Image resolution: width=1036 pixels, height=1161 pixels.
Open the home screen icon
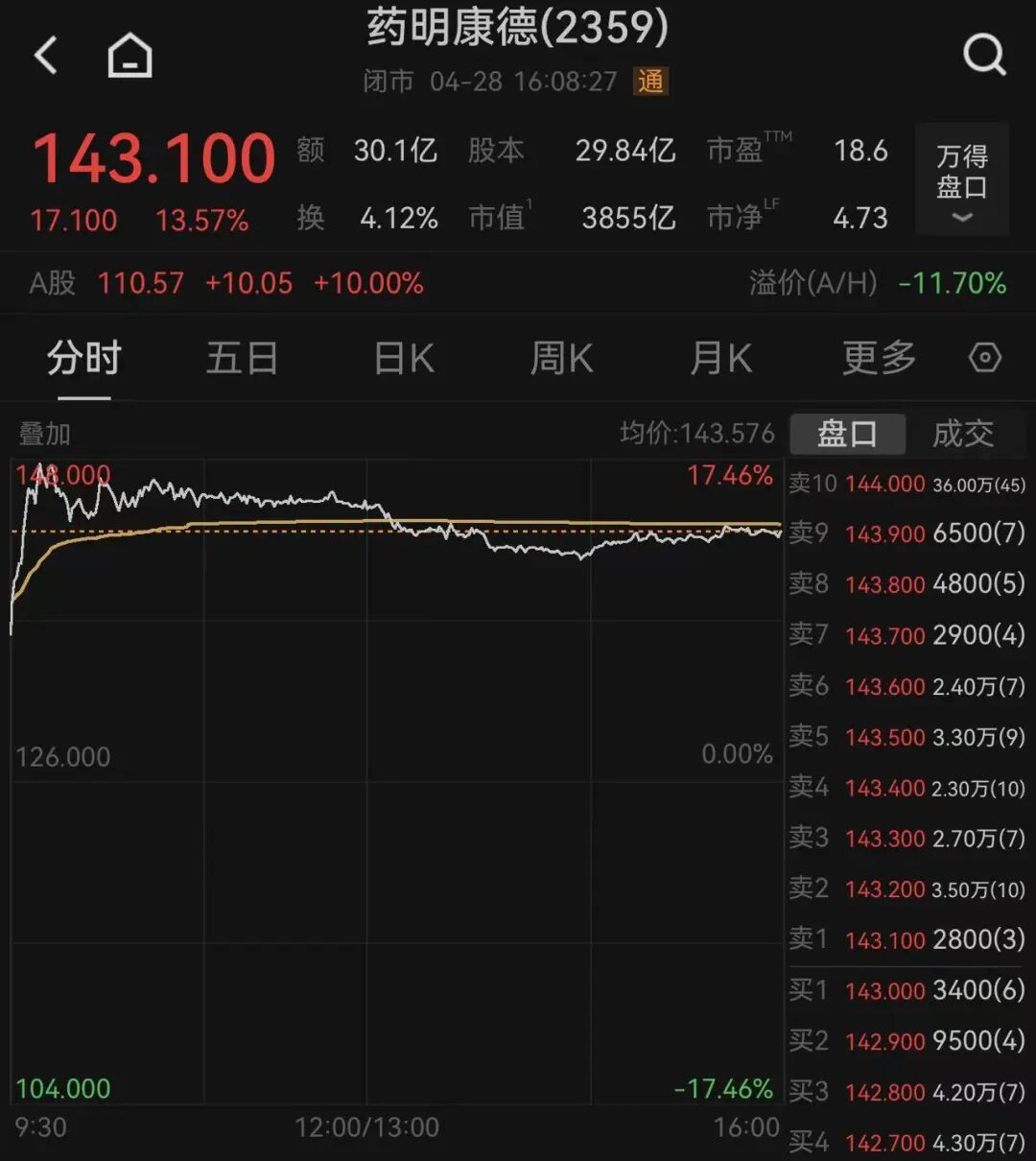129,55
